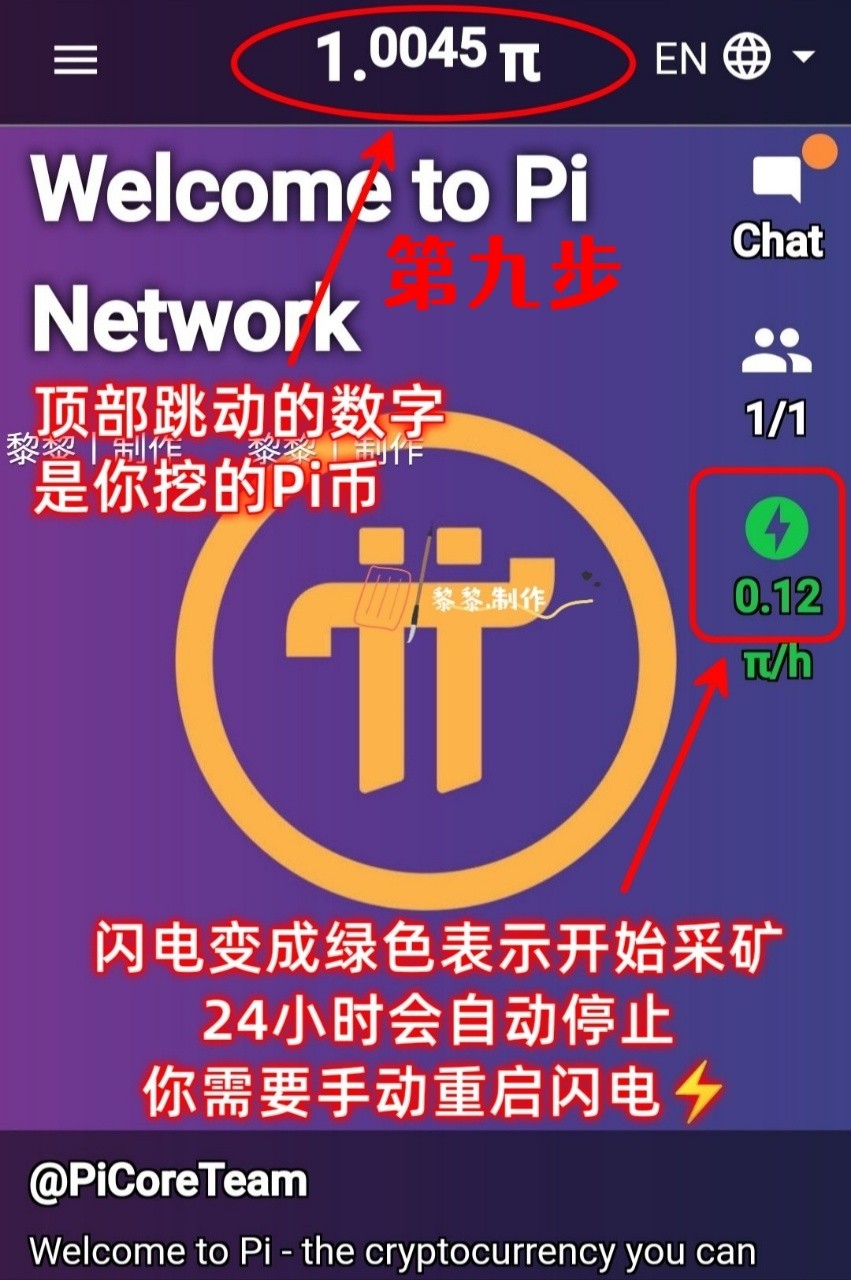Open the hamburger drawer menu

75,61
